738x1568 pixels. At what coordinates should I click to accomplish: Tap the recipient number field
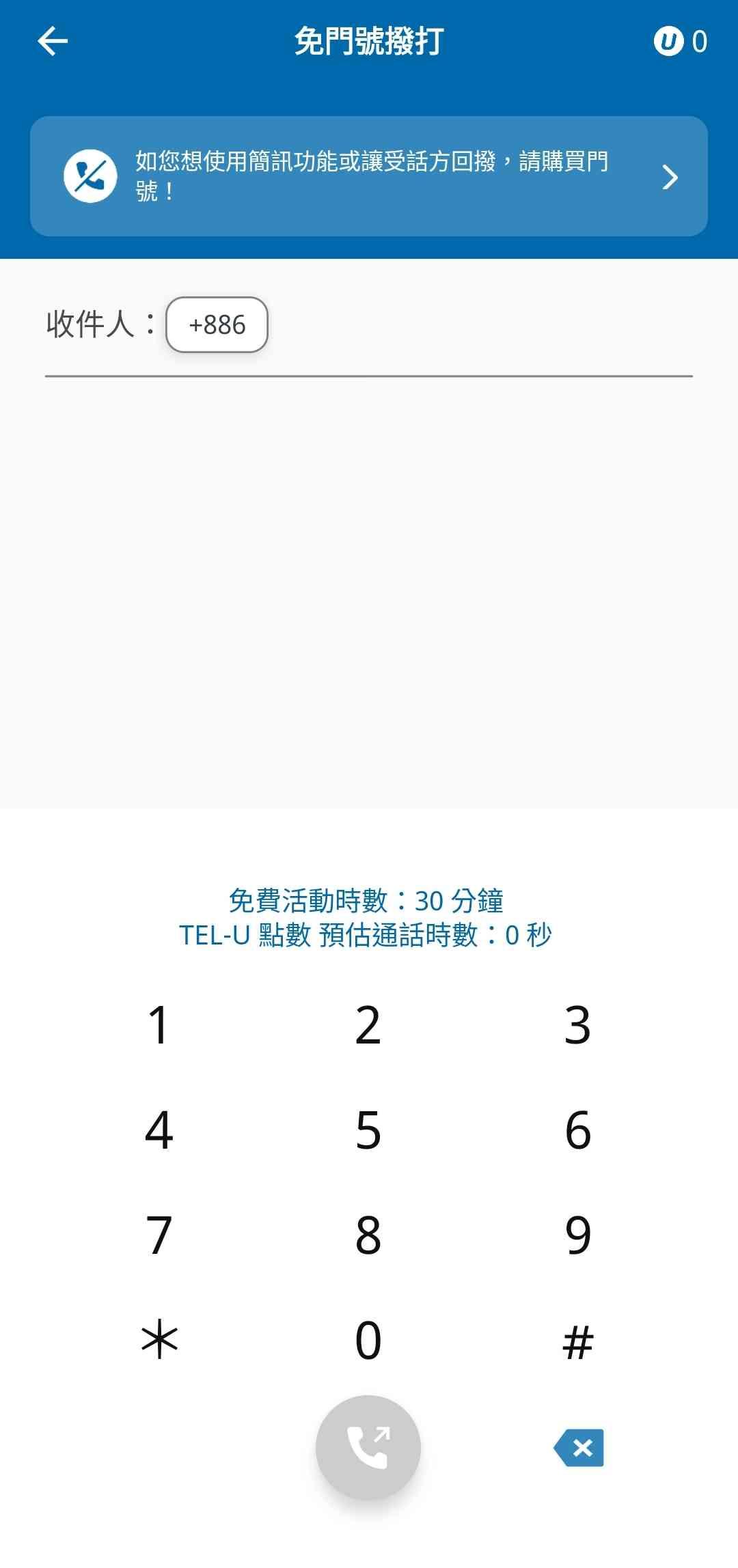coord(478,325)
